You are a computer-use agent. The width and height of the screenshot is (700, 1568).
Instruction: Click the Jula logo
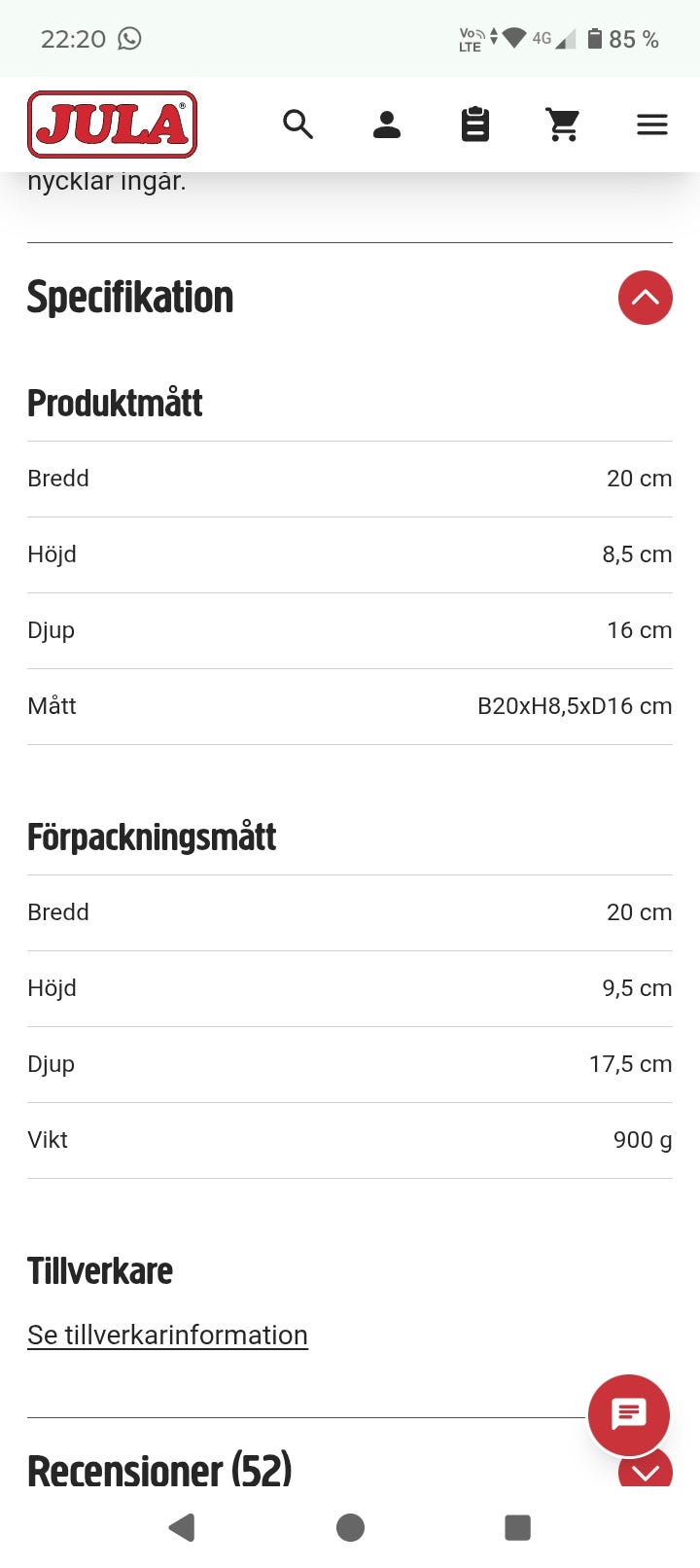pos(112,125)
